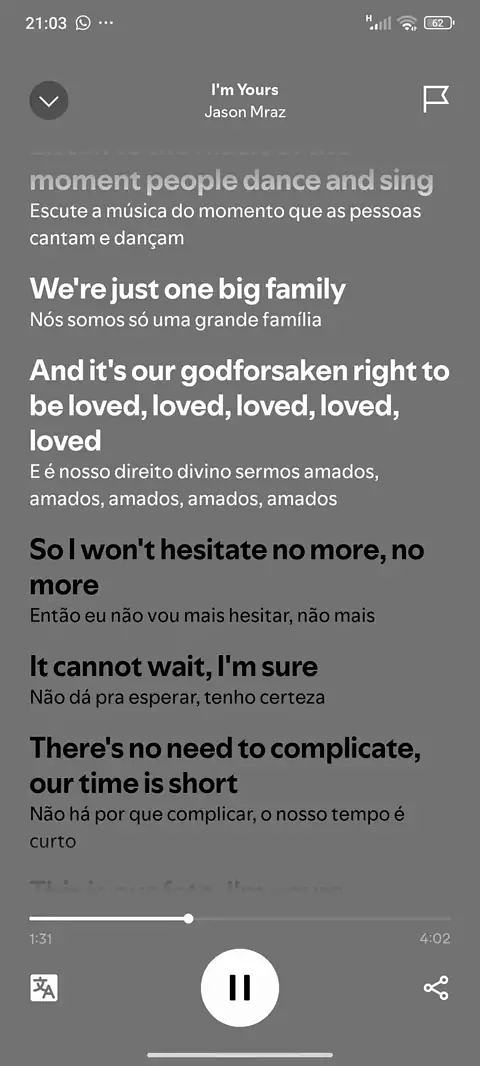The image size is (480, 1066).
Task: Jump to the lyric "We're just one big family"
Action: pos(188,290)
